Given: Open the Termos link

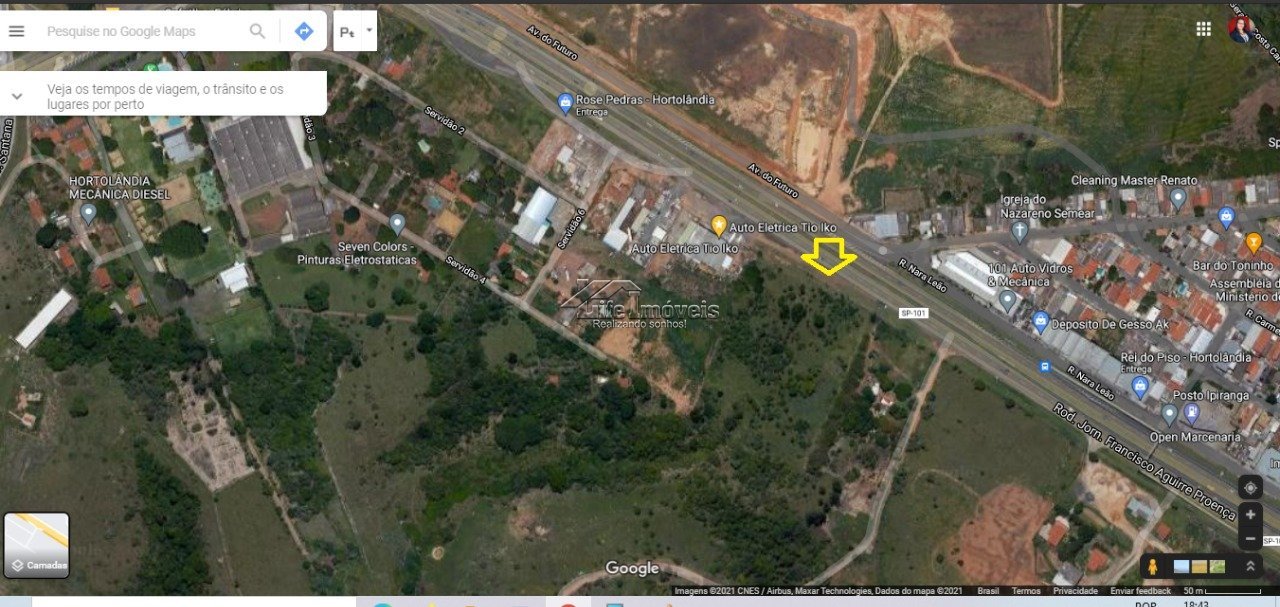Looking at the screenshot, I should click(x=1025, y=591).
